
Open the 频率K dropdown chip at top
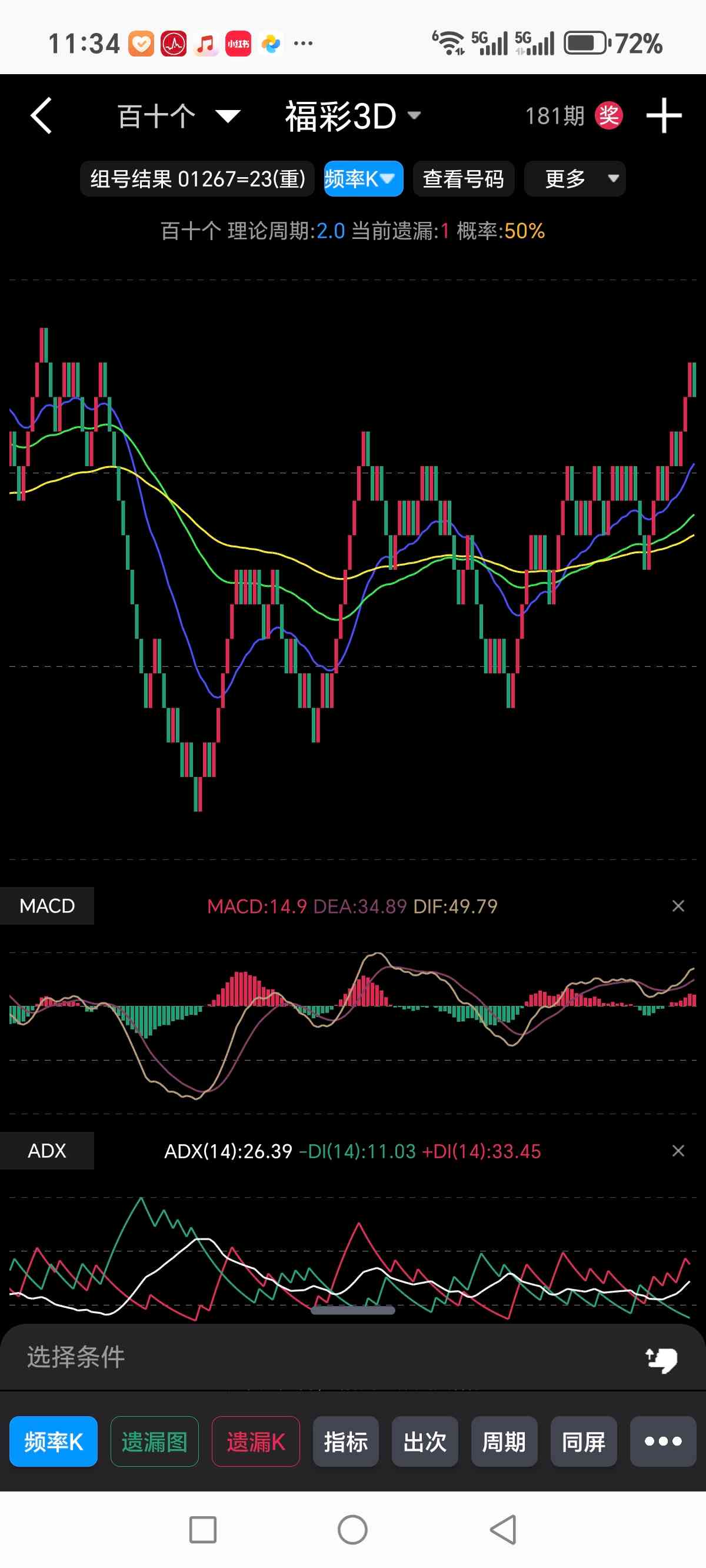tap(363, 179)
